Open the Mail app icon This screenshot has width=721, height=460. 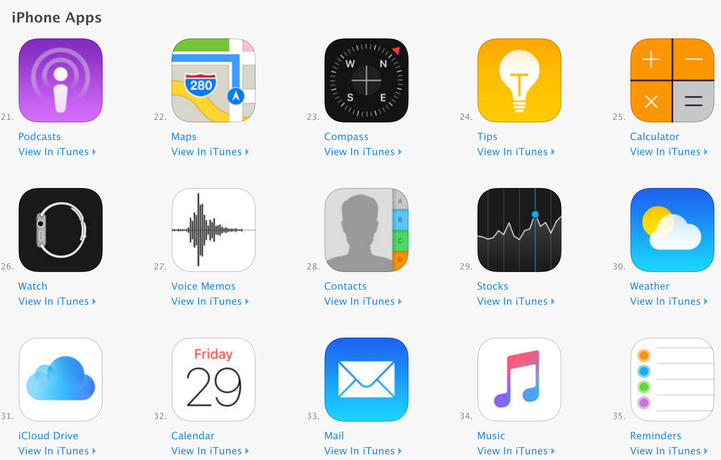click(366, 379)
